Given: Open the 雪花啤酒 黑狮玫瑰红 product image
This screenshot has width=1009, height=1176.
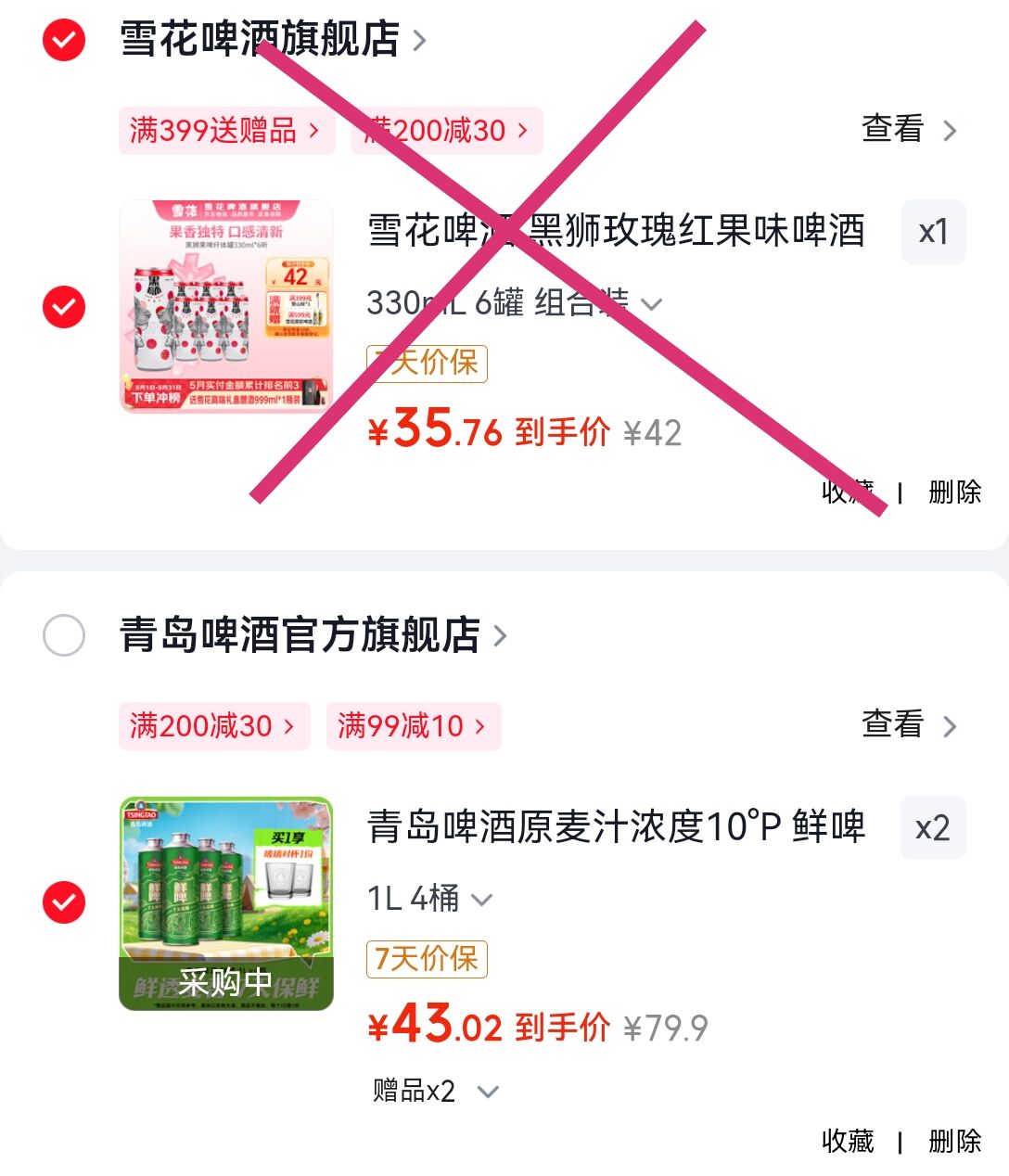Looking at the screenshot, I should 226,307.
